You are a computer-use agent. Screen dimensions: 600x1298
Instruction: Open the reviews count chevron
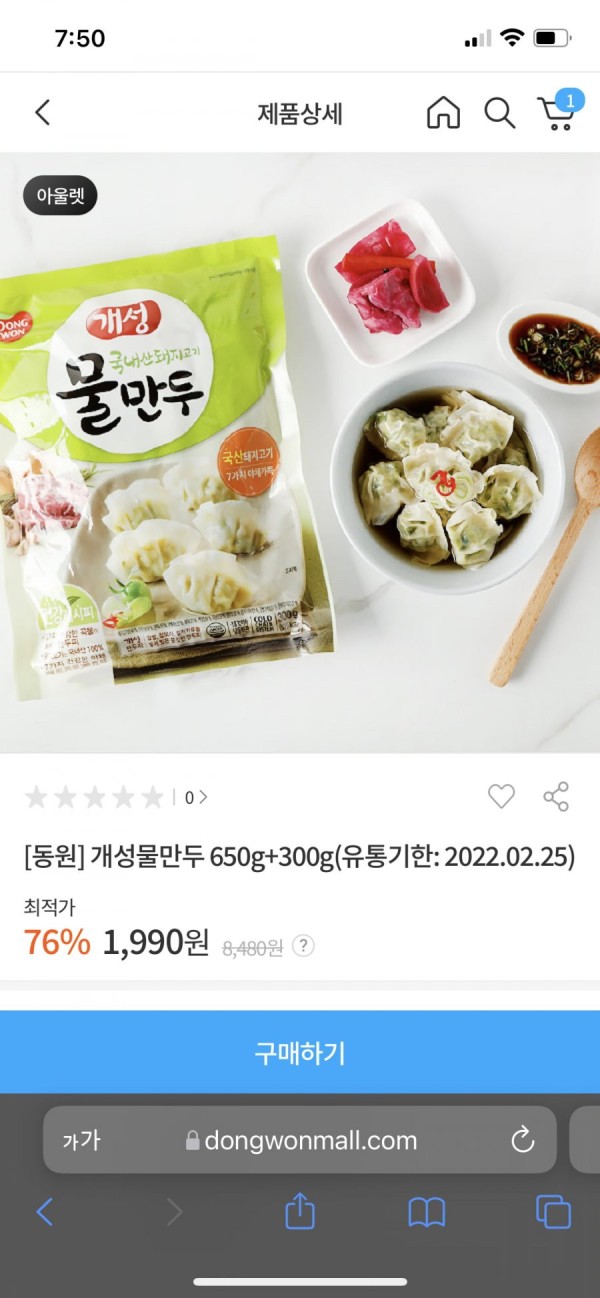coord(196,797)
